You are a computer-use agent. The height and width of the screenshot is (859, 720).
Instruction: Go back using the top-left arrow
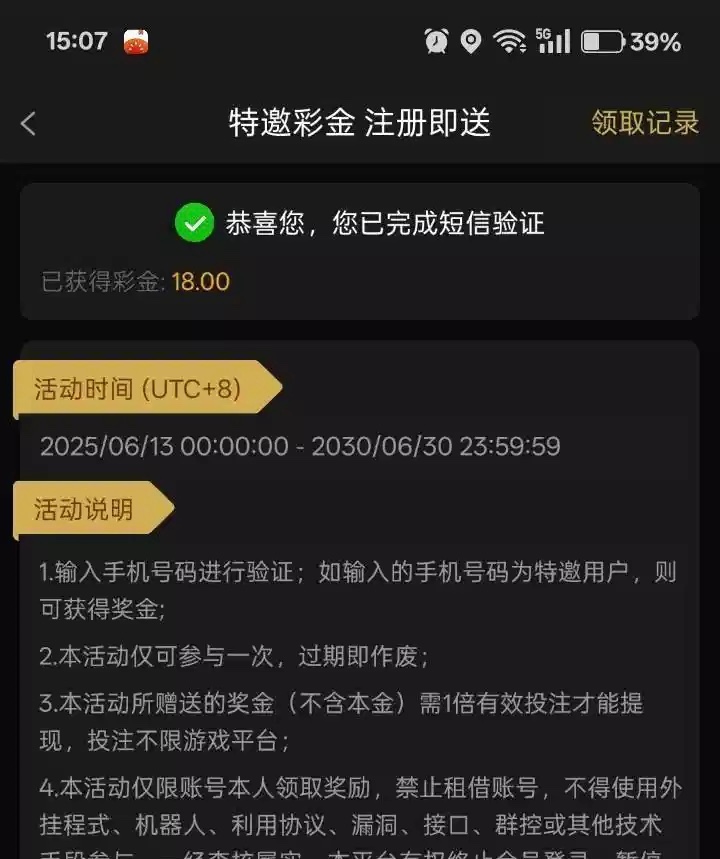click(29, 123)
